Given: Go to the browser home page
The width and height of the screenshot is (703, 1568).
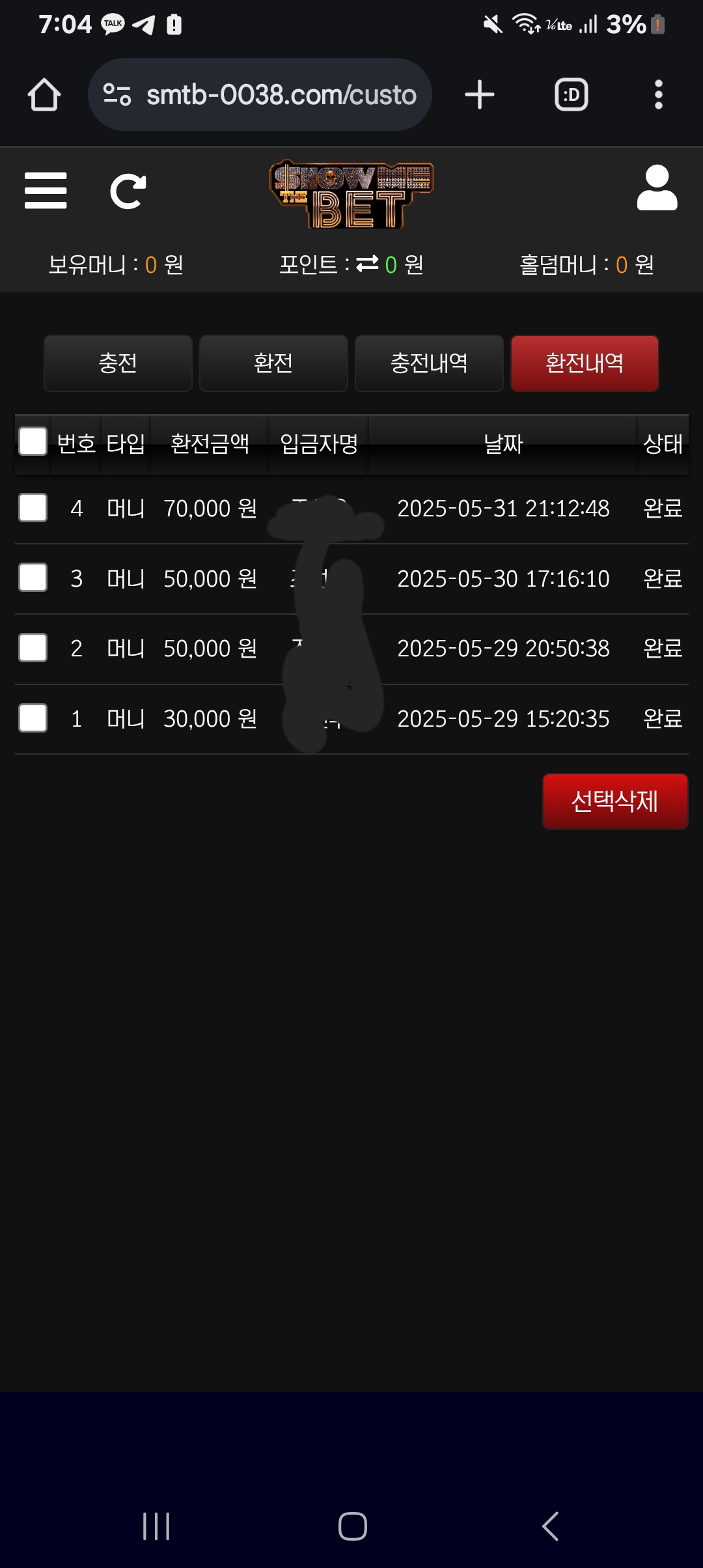Looking at the screenshot, I should click(x=44, y=95).
